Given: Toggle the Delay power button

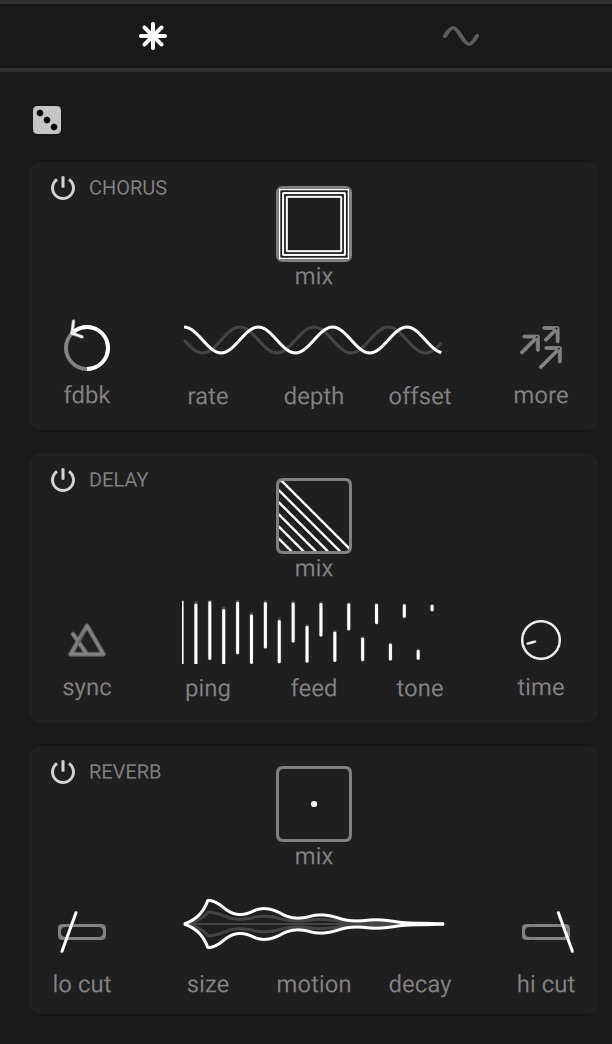Looking at the screenshot, I should click(x=63, y=479).
